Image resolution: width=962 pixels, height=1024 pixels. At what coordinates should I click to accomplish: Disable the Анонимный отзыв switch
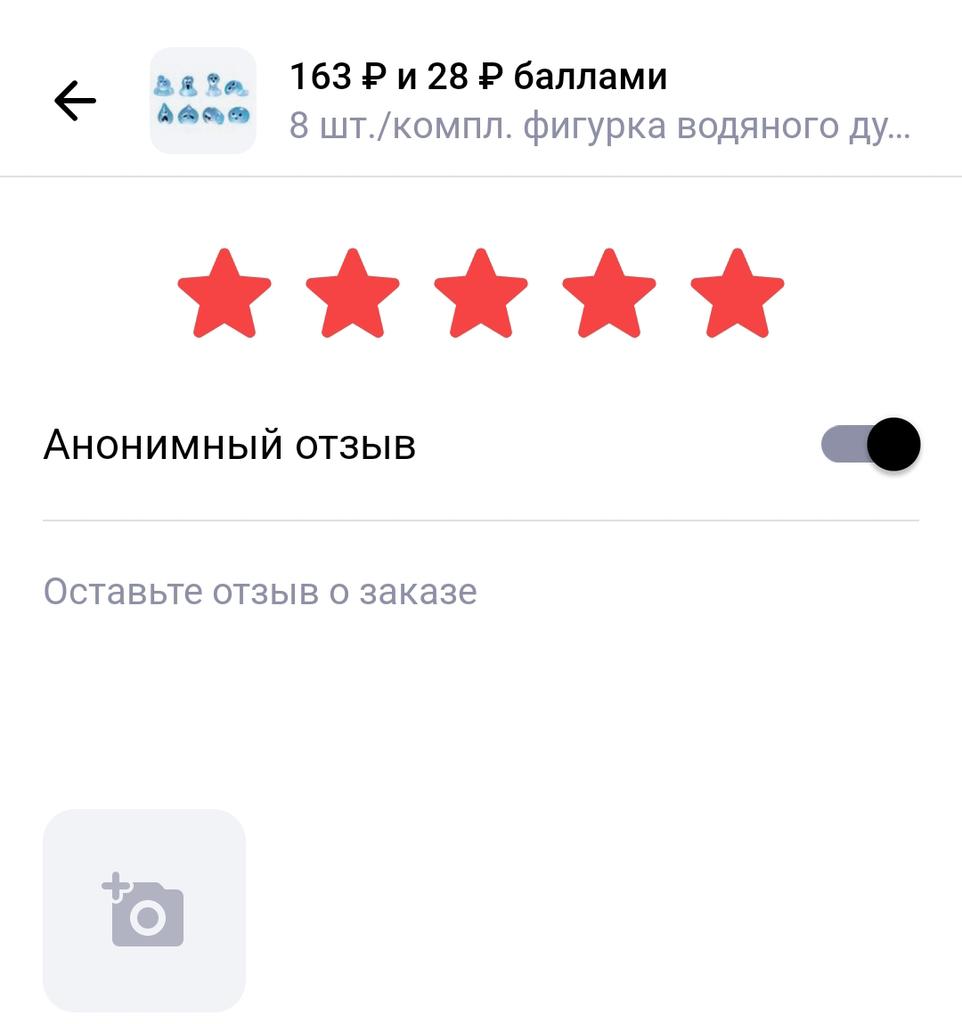tap(870, 444)
